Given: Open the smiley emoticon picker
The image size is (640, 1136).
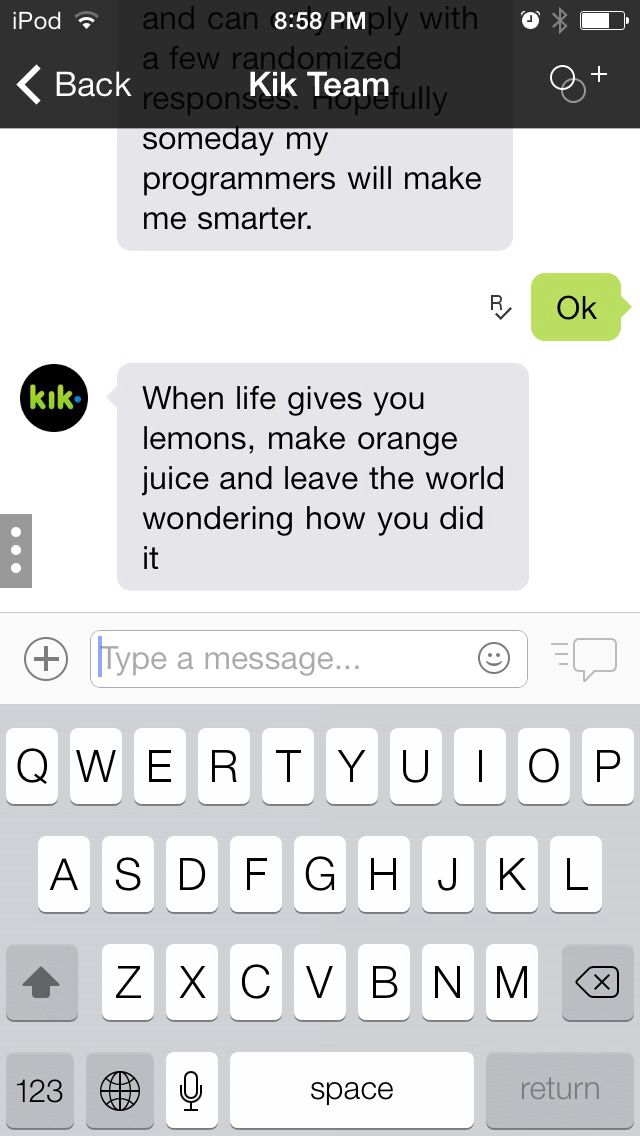Looking at the screenshot, I should point(494,659).
